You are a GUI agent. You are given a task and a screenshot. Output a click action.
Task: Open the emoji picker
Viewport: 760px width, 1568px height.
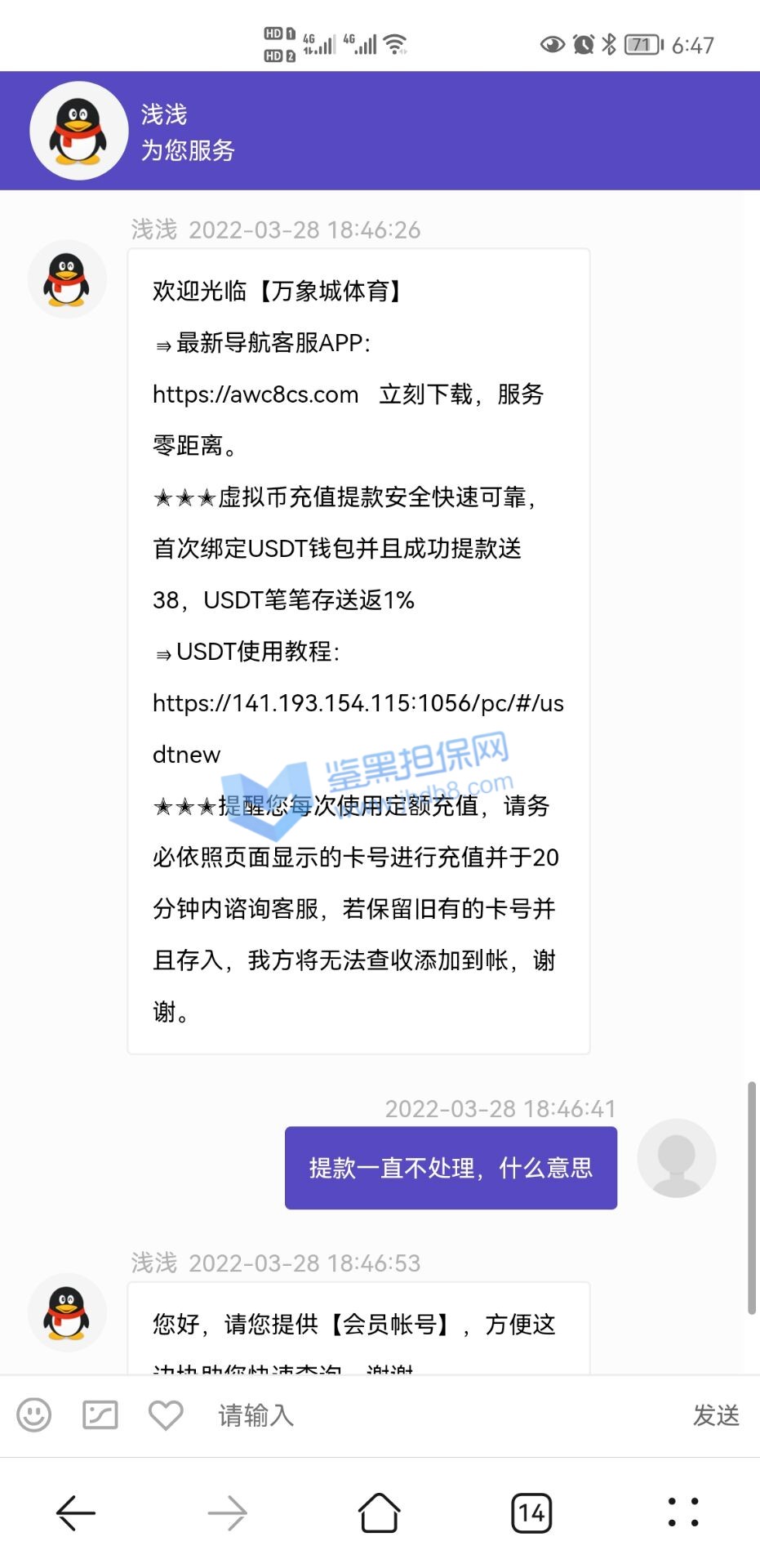coord(34,1414)
